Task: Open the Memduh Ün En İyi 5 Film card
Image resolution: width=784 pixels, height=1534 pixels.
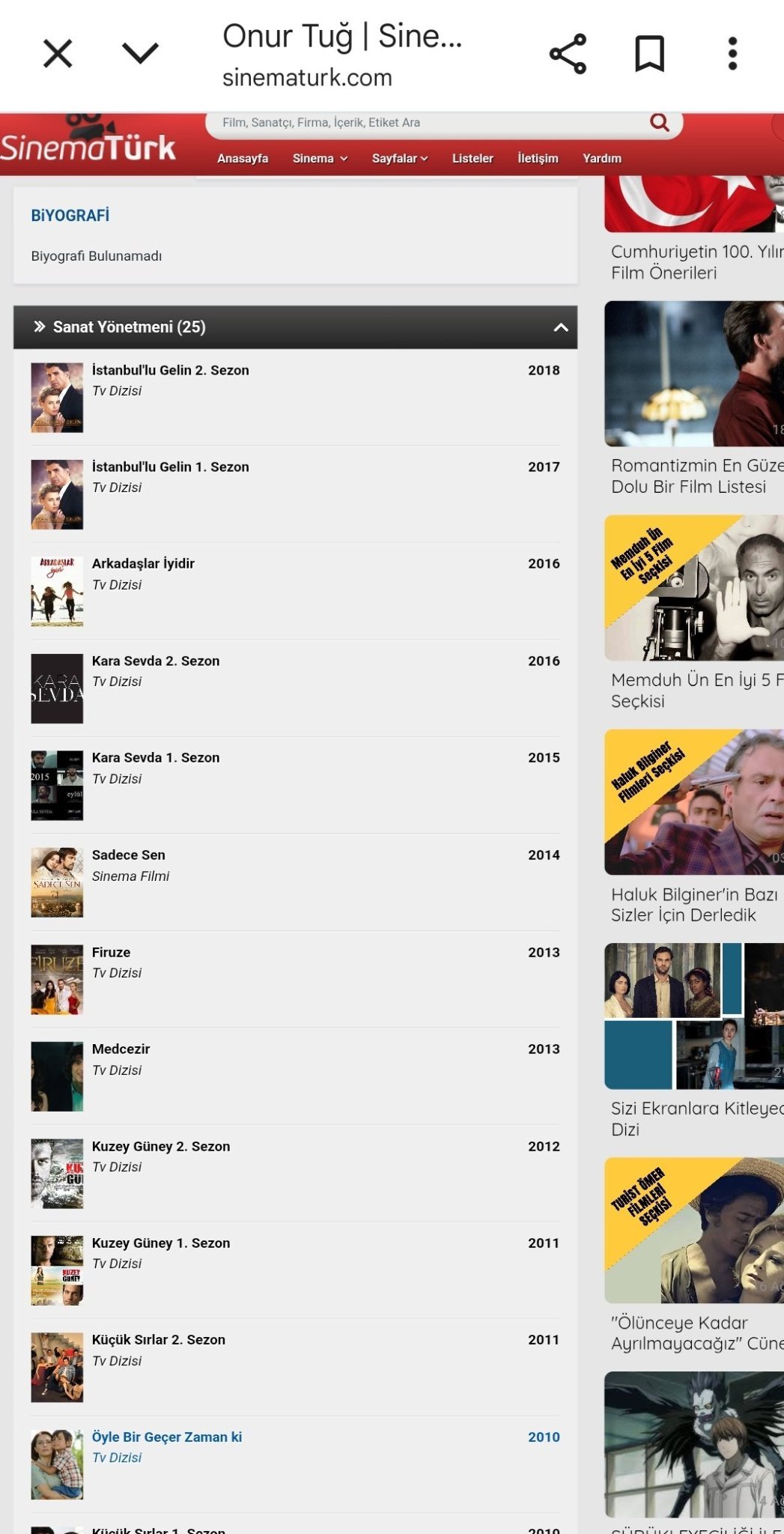Action: [694, 612]
